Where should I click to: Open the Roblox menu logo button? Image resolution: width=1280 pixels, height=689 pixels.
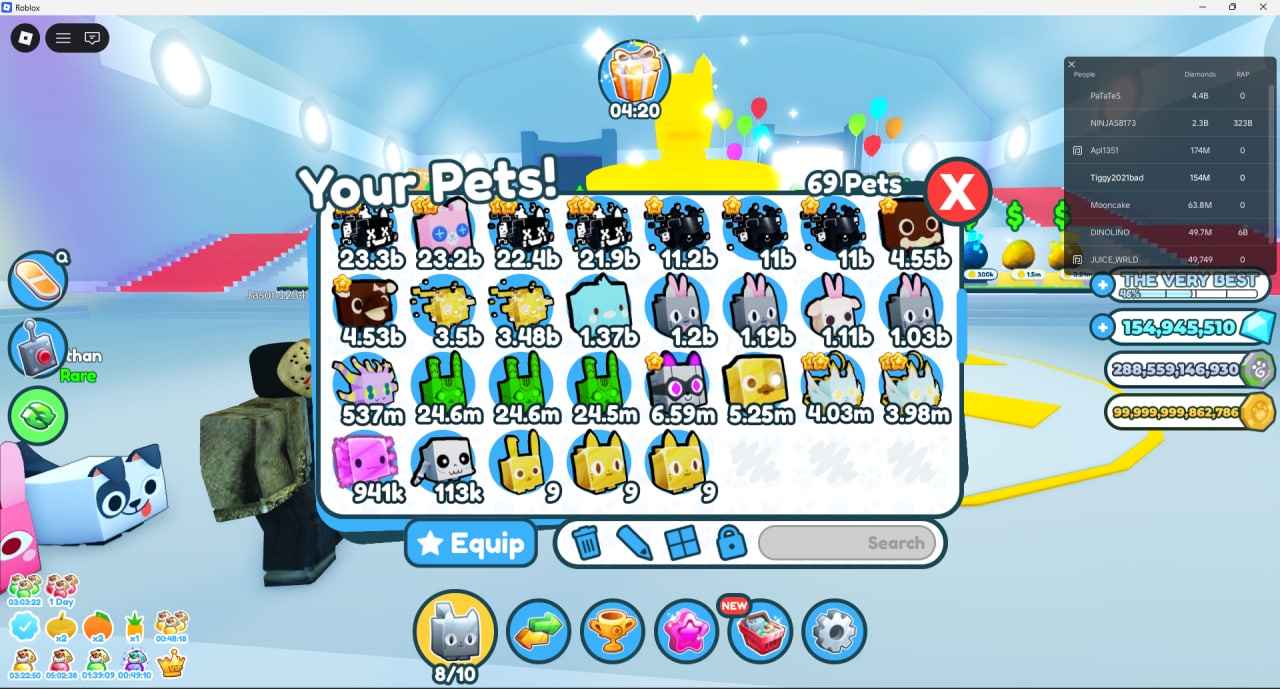(24, 39)
